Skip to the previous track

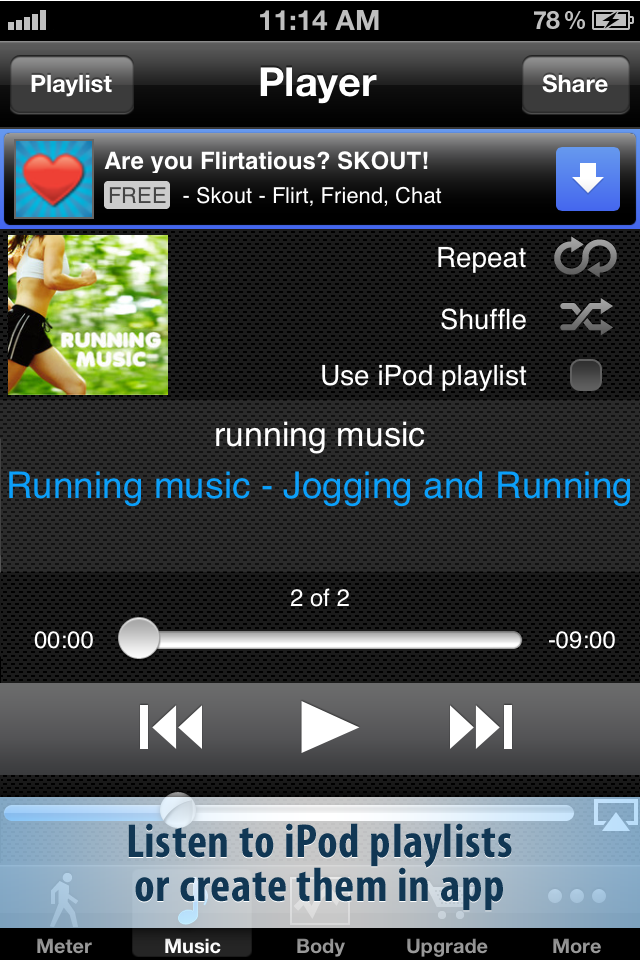171,727
